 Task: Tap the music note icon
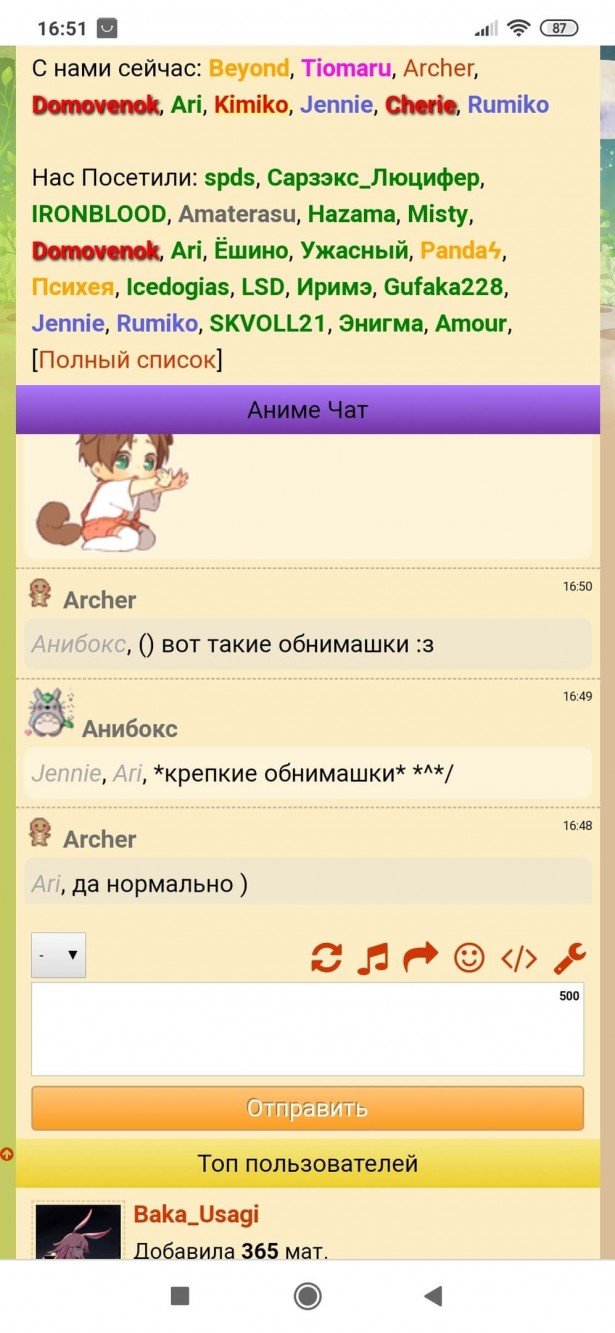(x=372, y=958)
